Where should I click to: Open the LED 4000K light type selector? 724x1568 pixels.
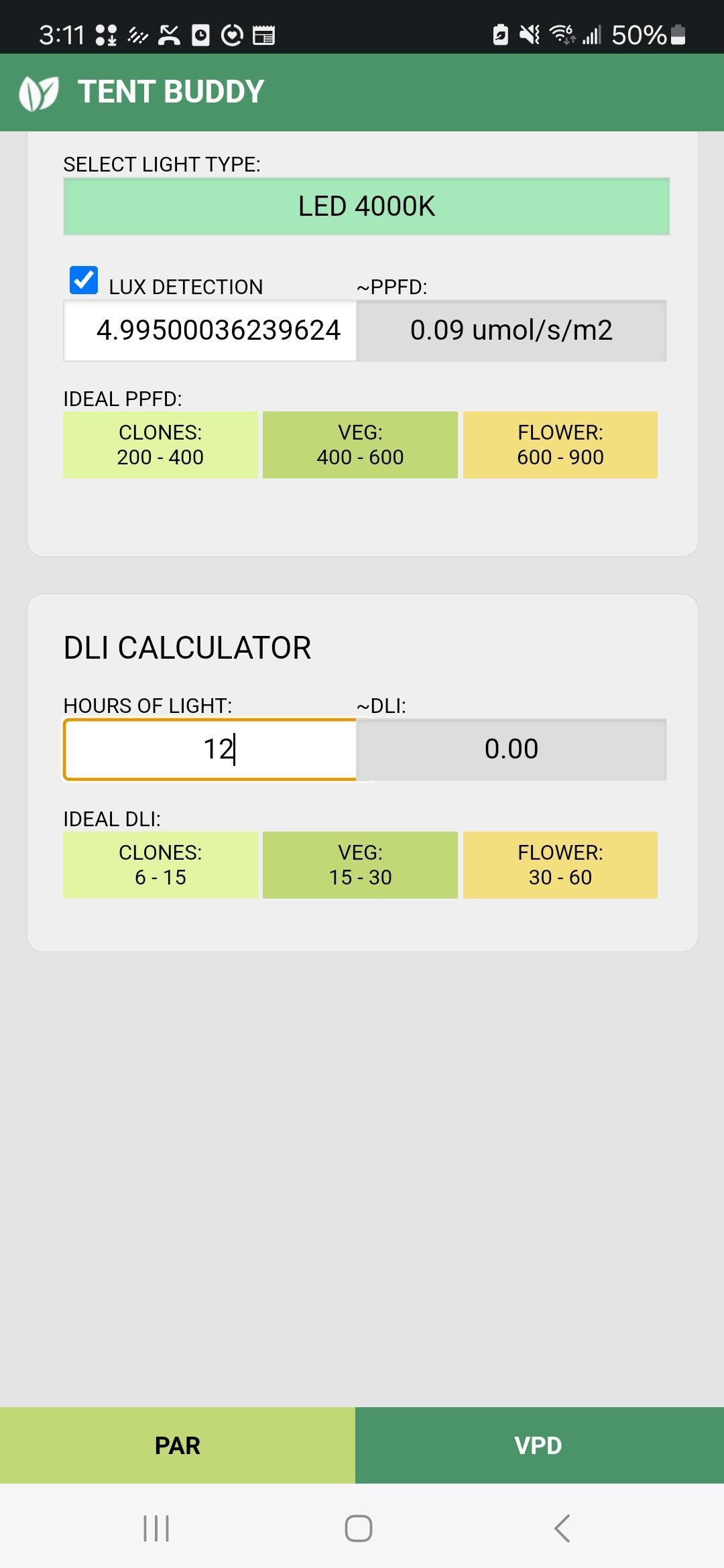click(366, 206)
